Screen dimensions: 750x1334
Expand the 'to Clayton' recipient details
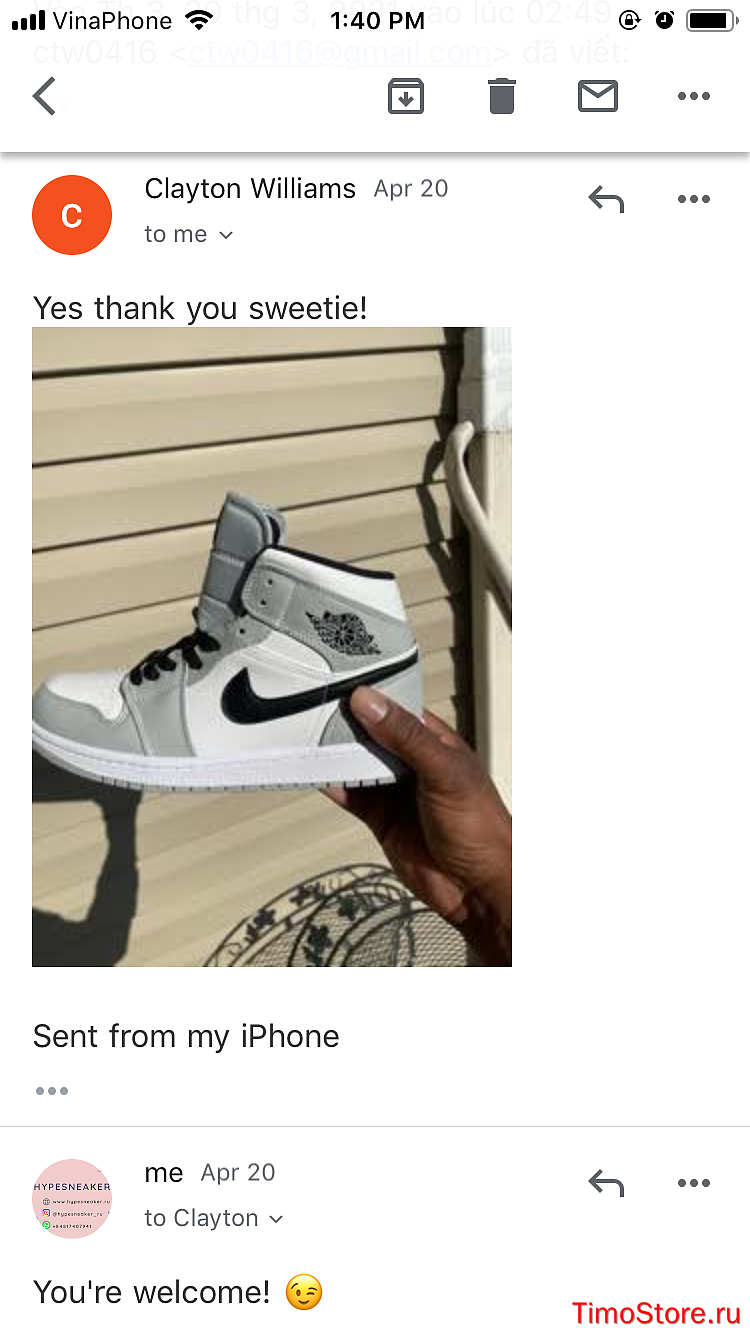click(214, 1218)
